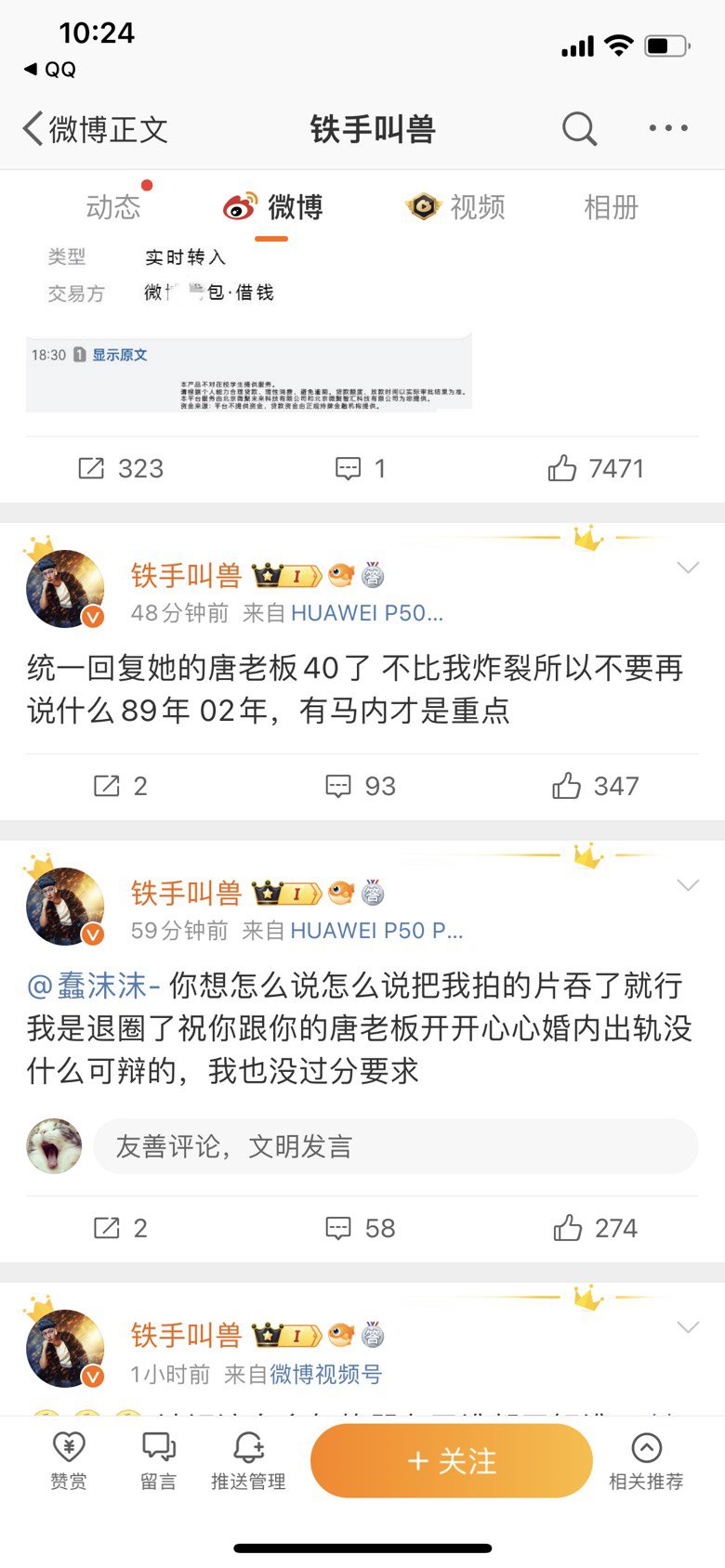
Task: Expand options chevron on 48分钟前 post
Action: coord(688,568)
